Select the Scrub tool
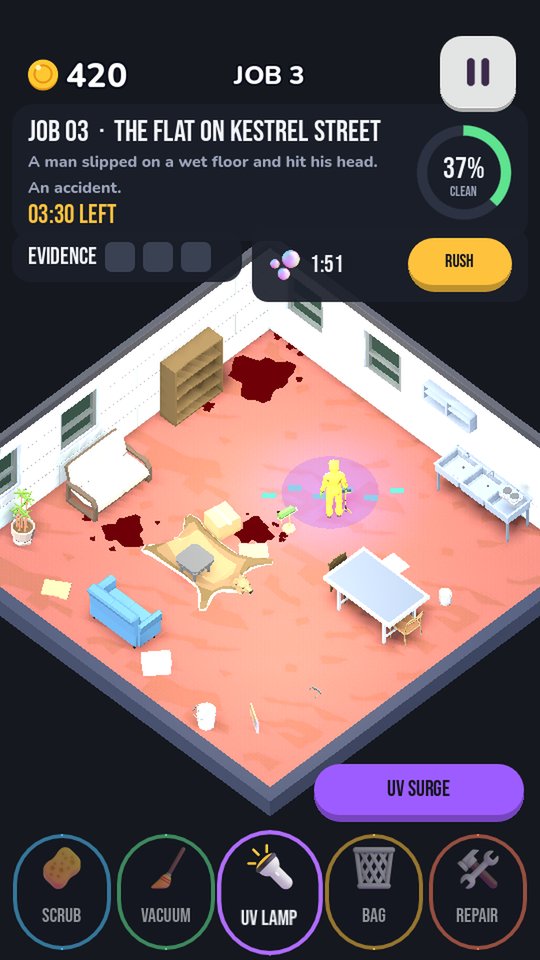Image resolution: width=540 pixels, height=960 pixels. point(62,884)
